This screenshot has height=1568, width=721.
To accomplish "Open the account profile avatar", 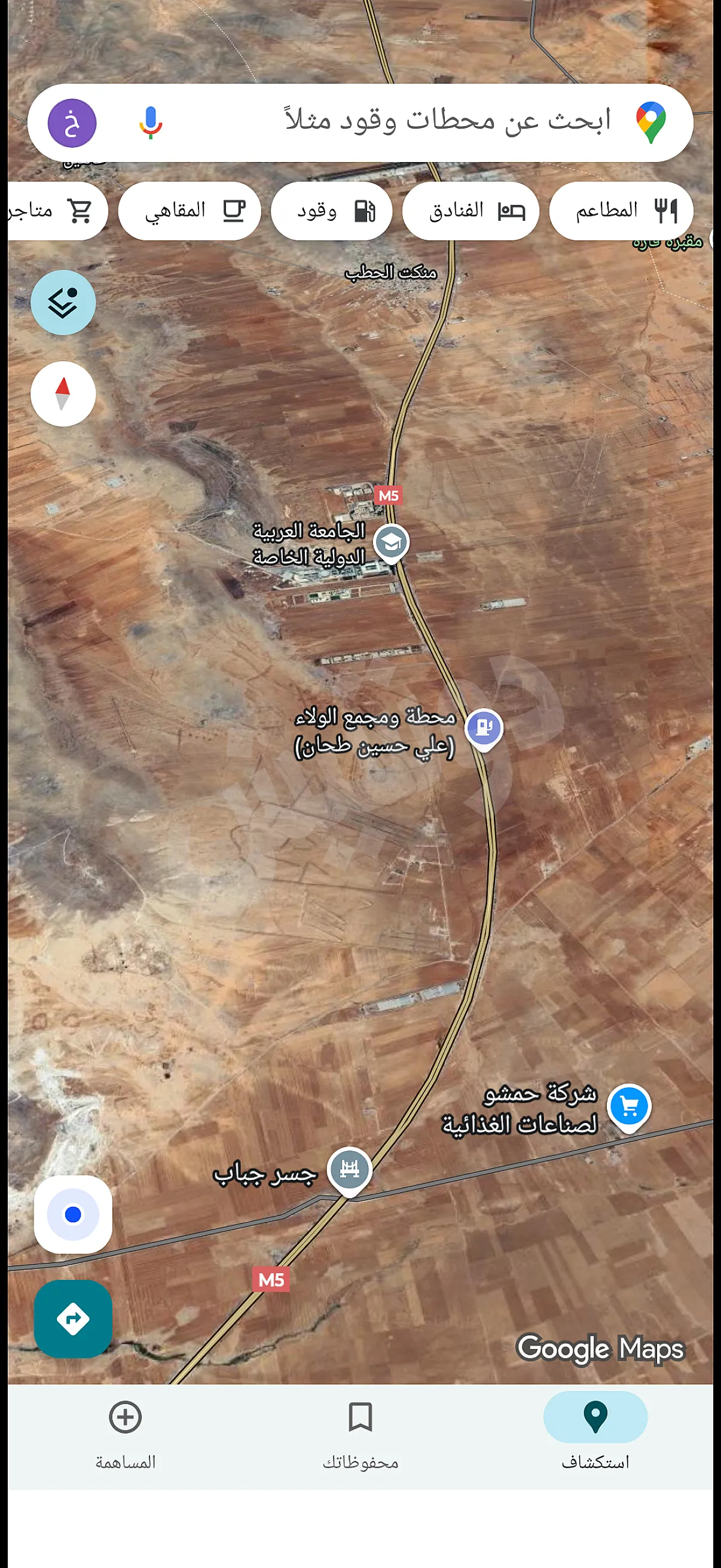I will [x=72, y=123].
